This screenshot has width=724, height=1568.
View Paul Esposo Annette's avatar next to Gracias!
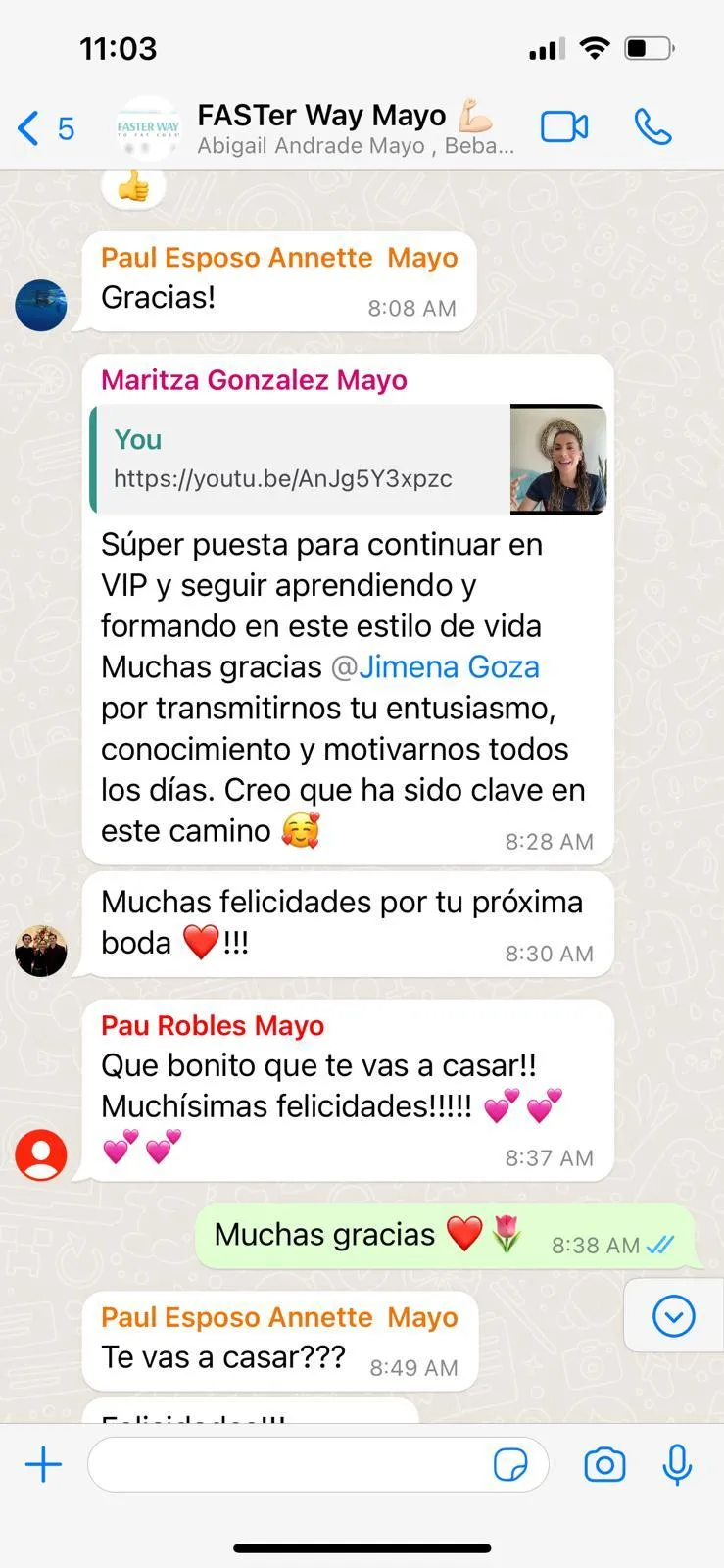(x=41, y=305)
